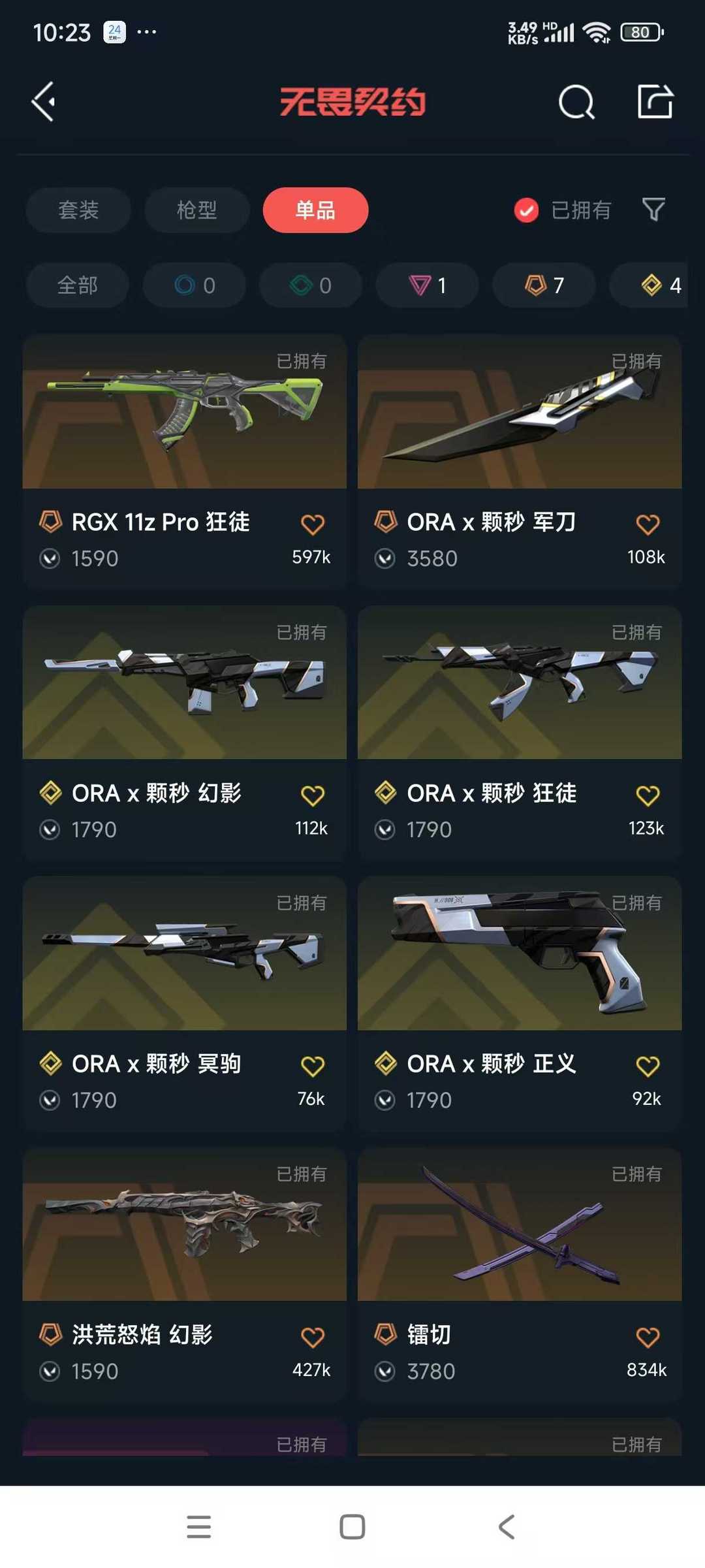705x1568 pixels.
Task: Open the ORA x 颗秒 幻影 skin card
Action: coord(185,683)
